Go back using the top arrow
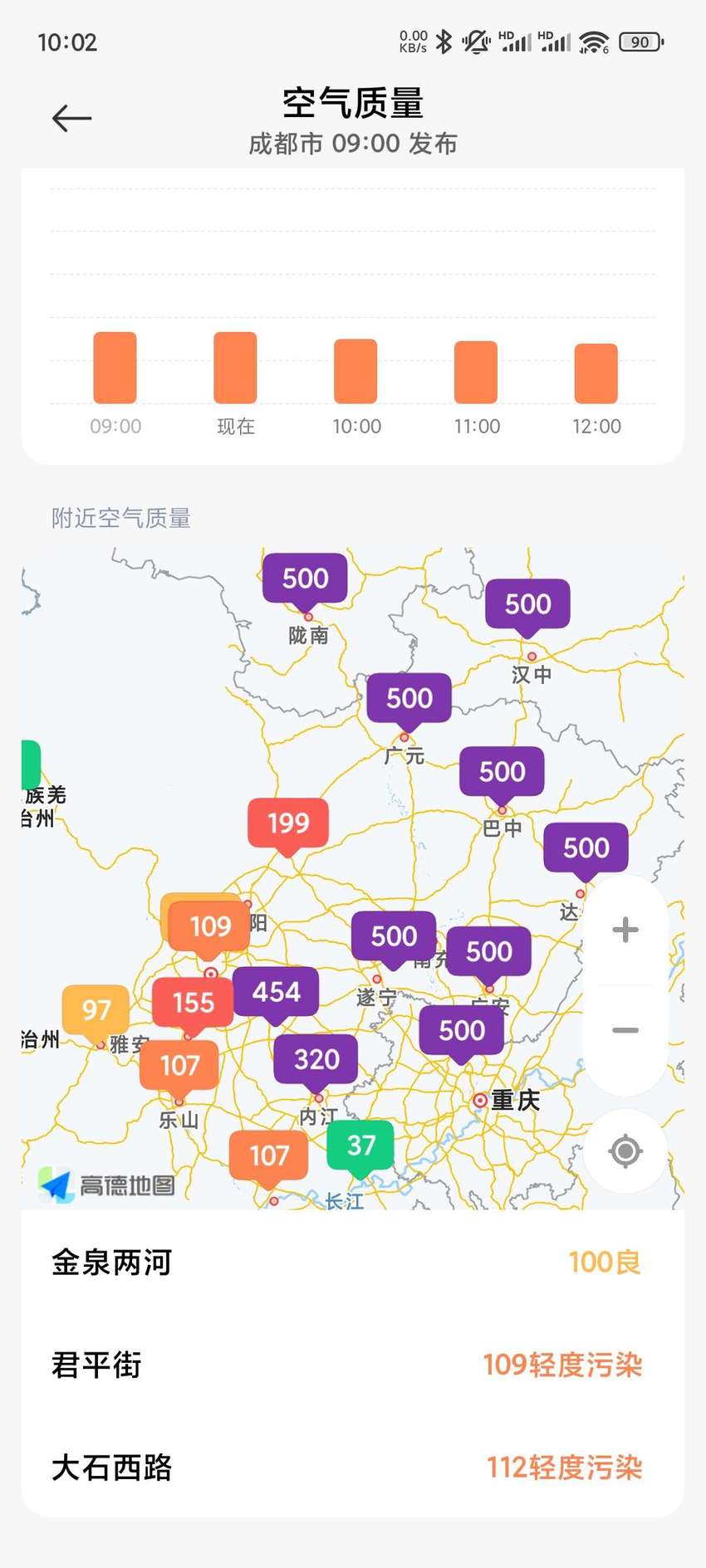The height and width of the screenshot is (1568, 706). click(71, 119)
